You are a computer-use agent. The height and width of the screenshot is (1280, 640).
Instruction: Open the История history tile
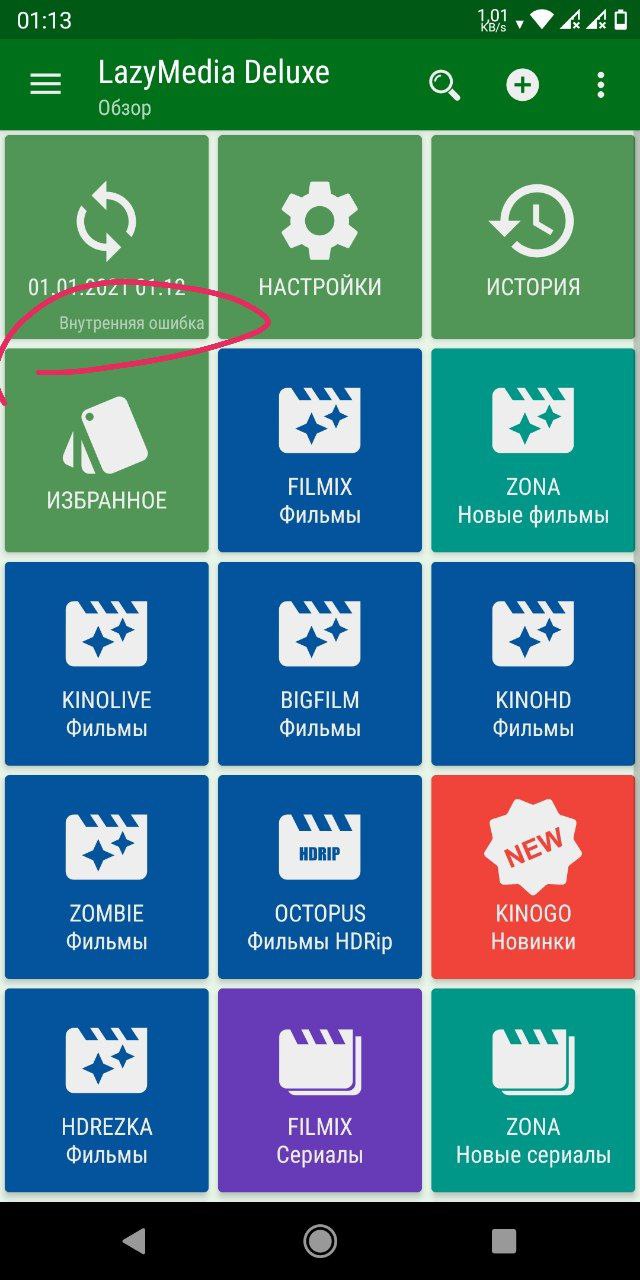(533, 237)
